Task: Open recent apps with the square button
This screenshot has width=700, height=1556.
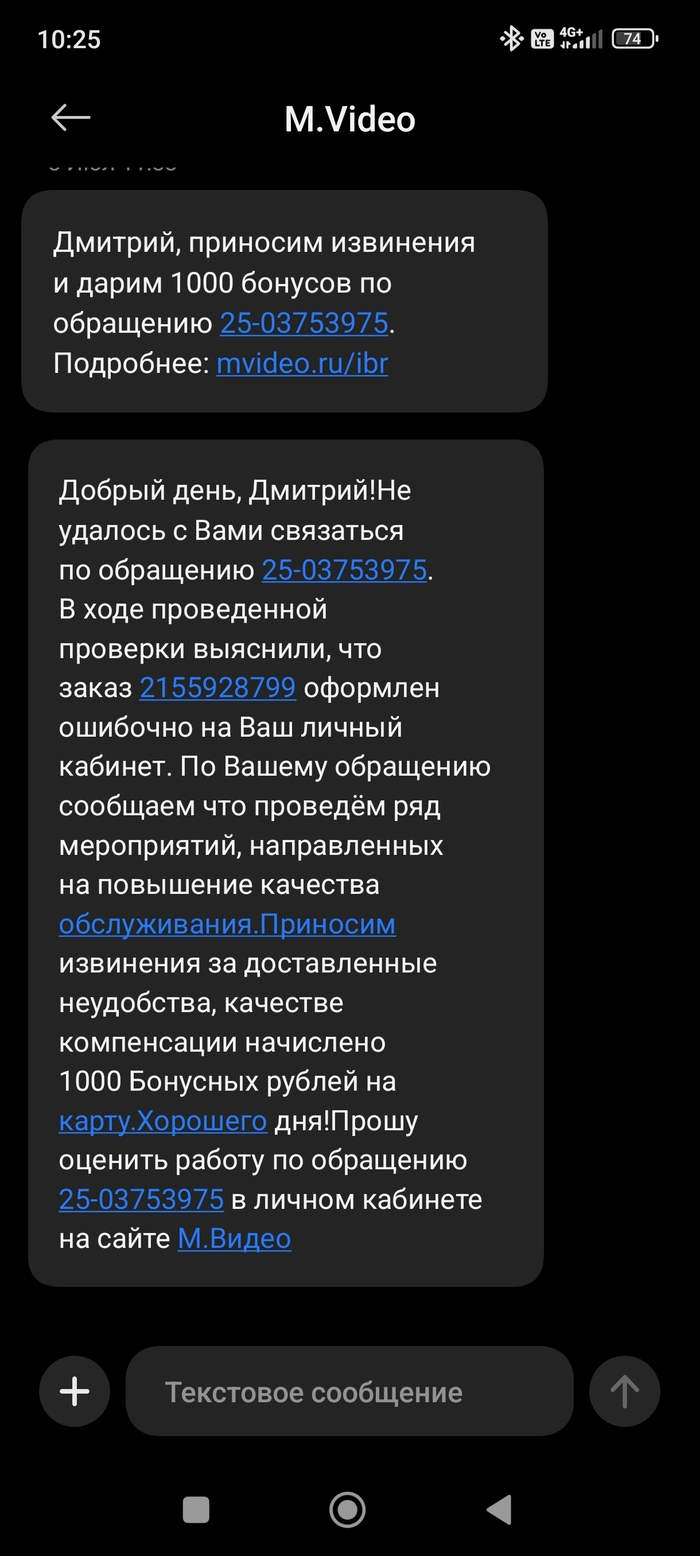Action: [196, 1509]
